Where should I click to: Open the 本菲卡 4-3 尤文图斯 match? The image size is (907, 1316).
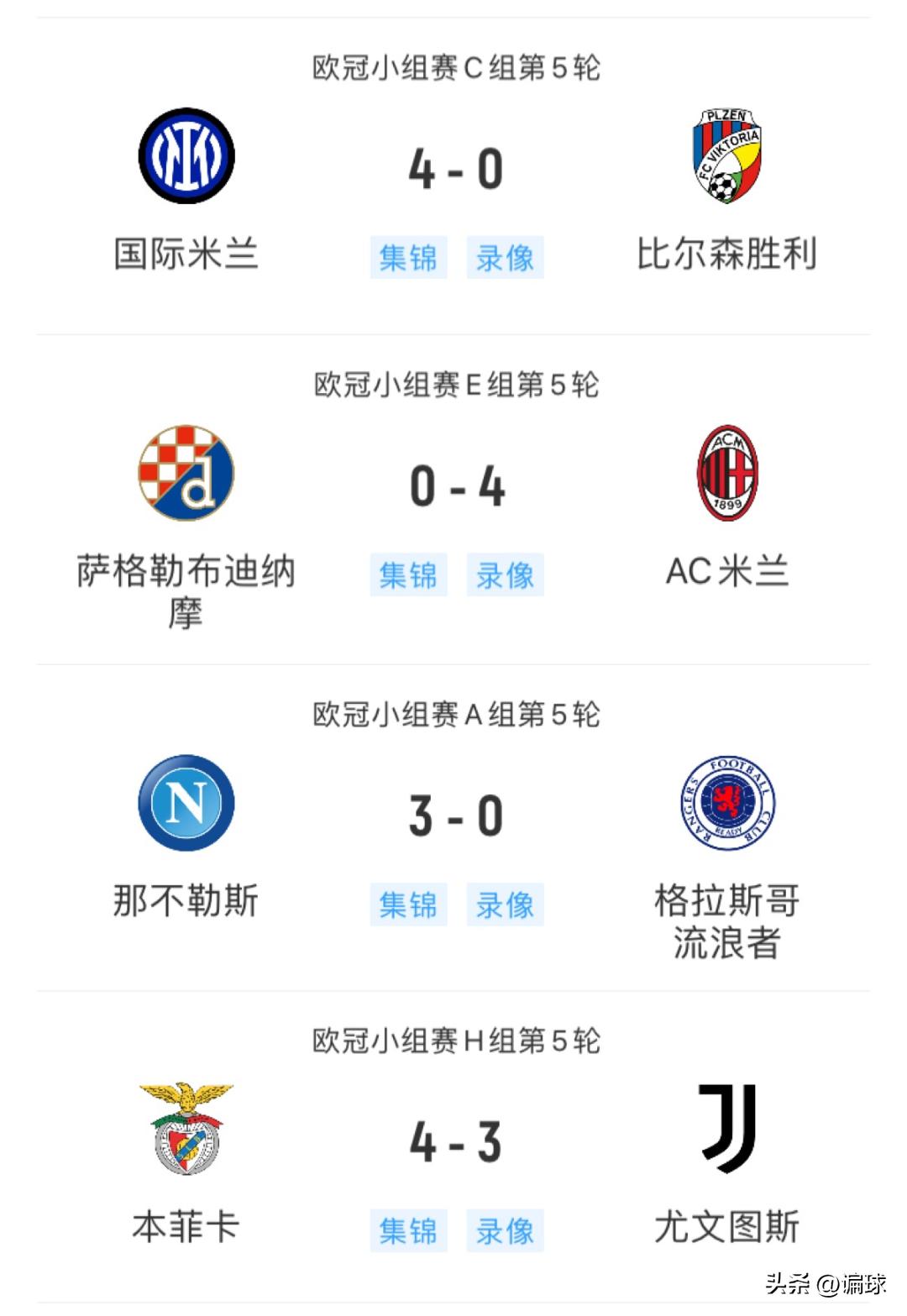click(456, 1141)
